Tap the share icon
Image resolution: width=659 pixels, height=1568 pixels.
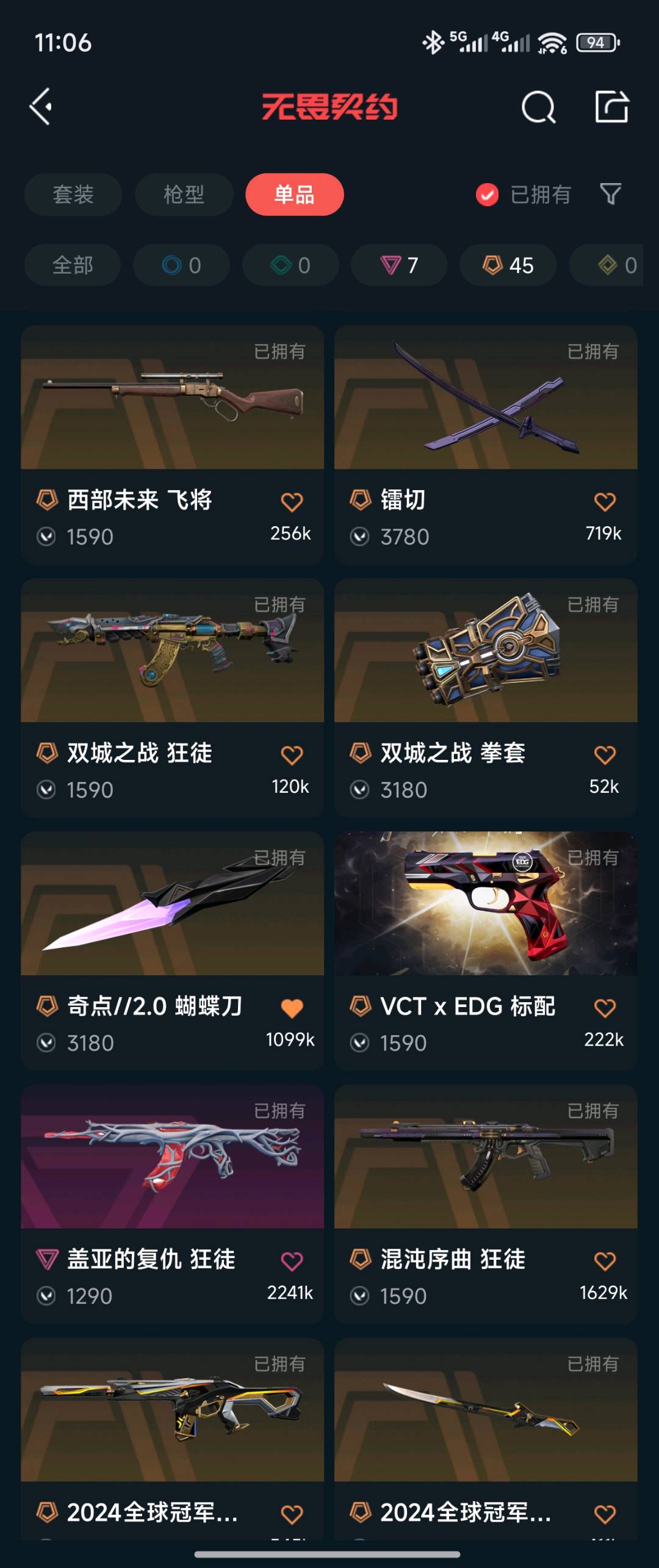611,107
